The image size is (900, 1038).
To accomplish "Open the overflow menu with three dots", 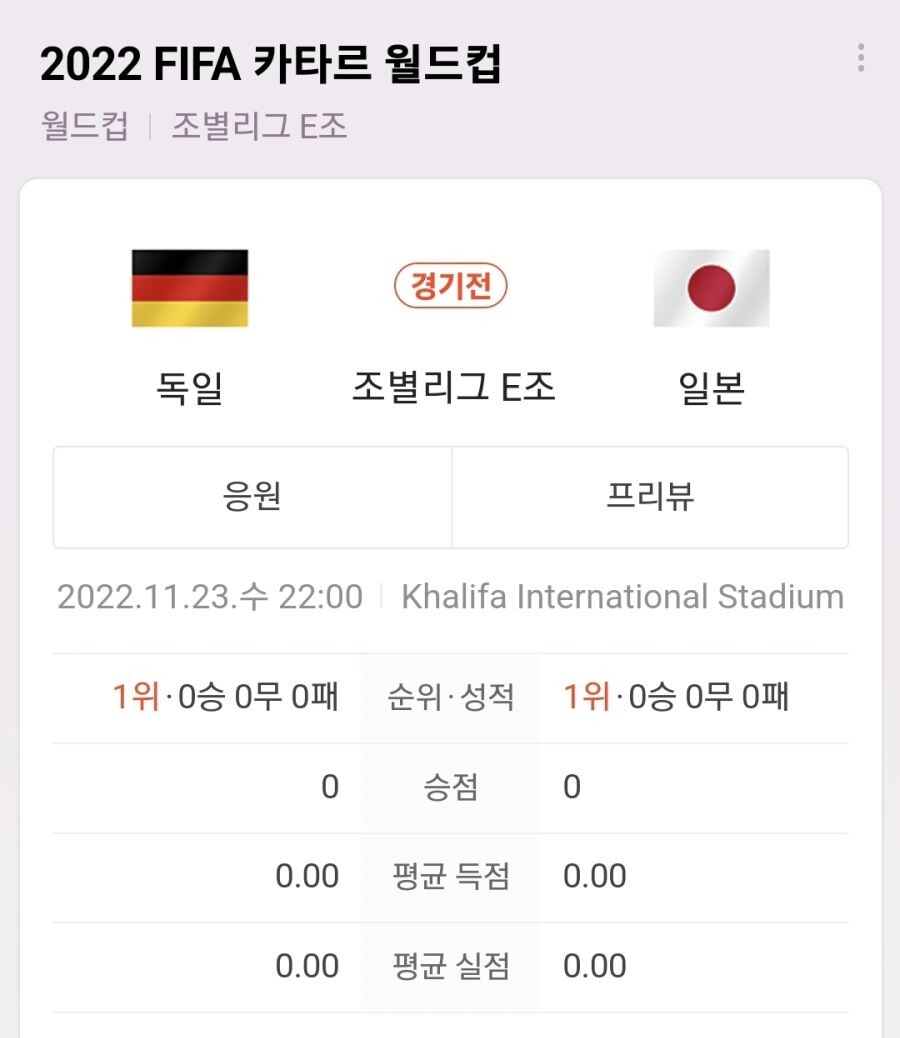I will tap(860, 58).
